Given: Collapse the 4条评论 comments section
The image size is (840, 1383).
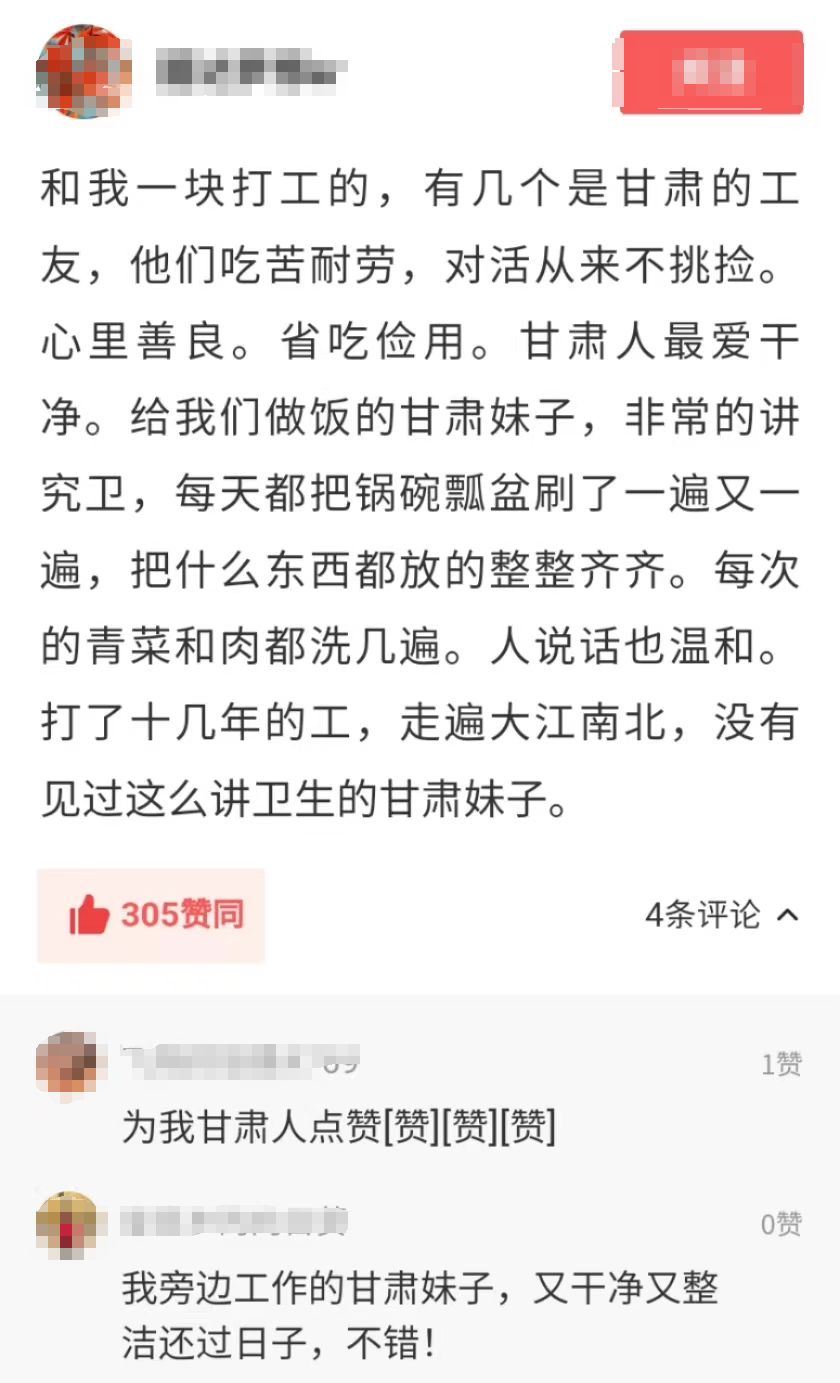Looking at the screenshot, I should (721, 914).
